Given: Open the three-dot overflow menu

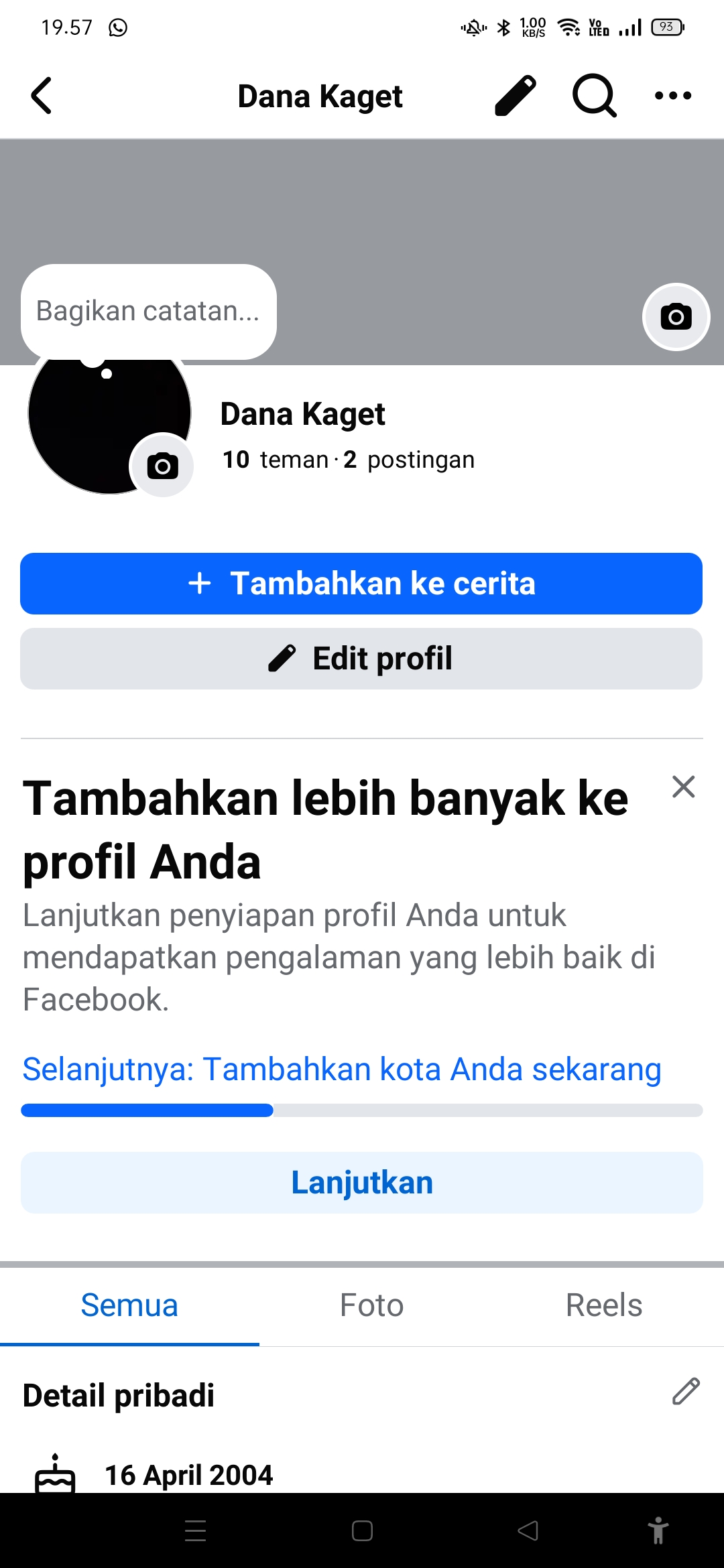Looking at the screenshot, I should click(x=672, y=96).
